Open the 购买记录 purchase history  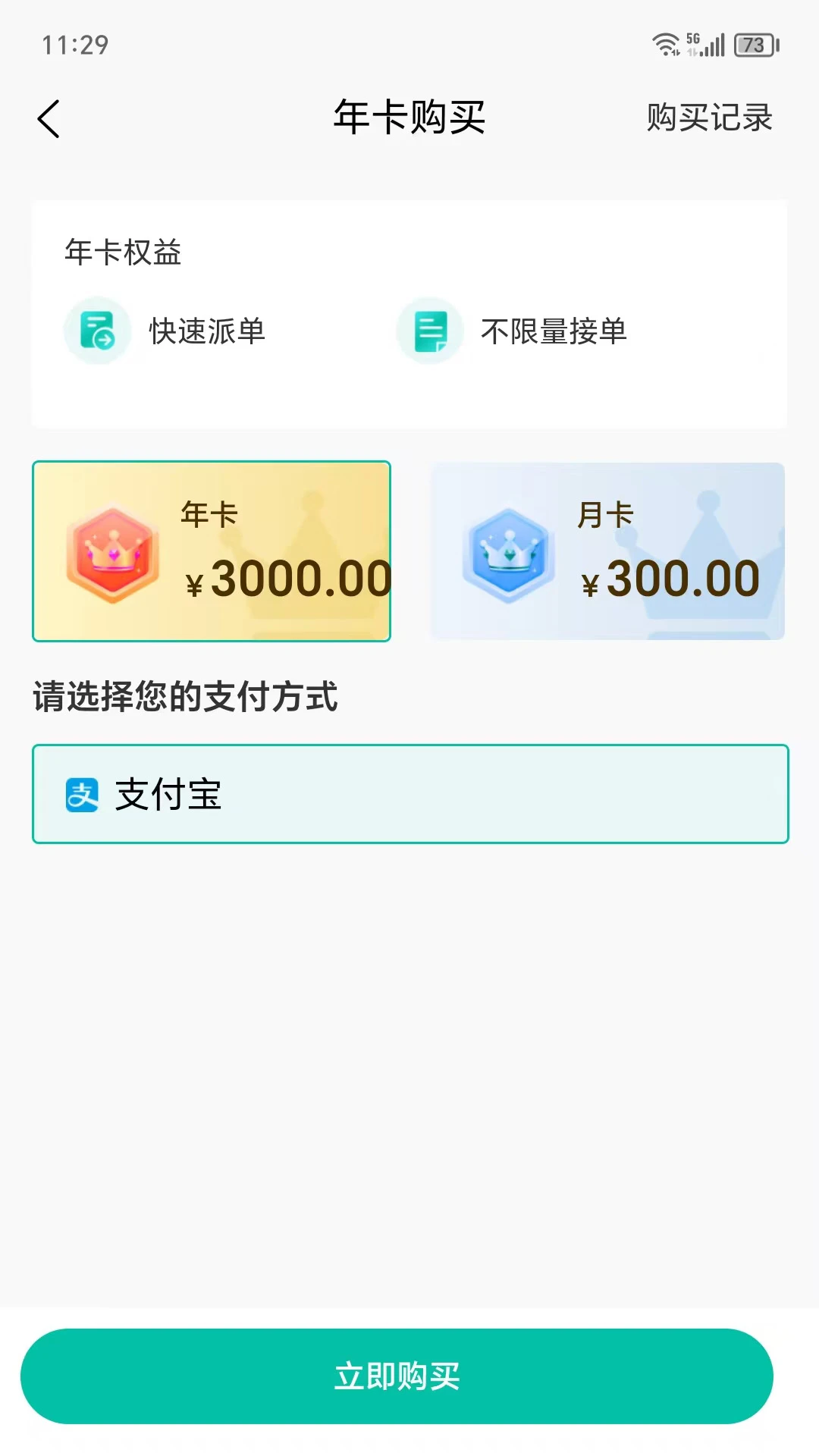710,118
